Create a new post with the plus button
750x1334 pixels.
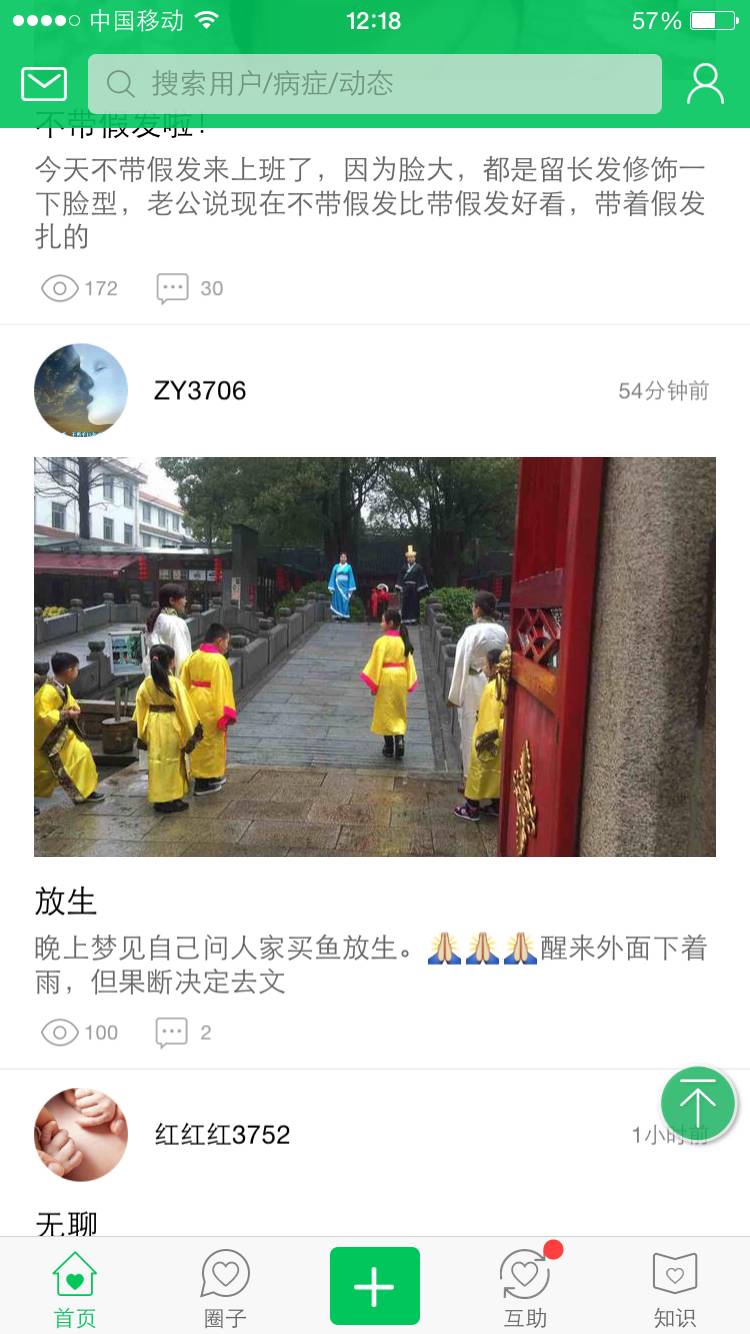[x=375, y=1286]
